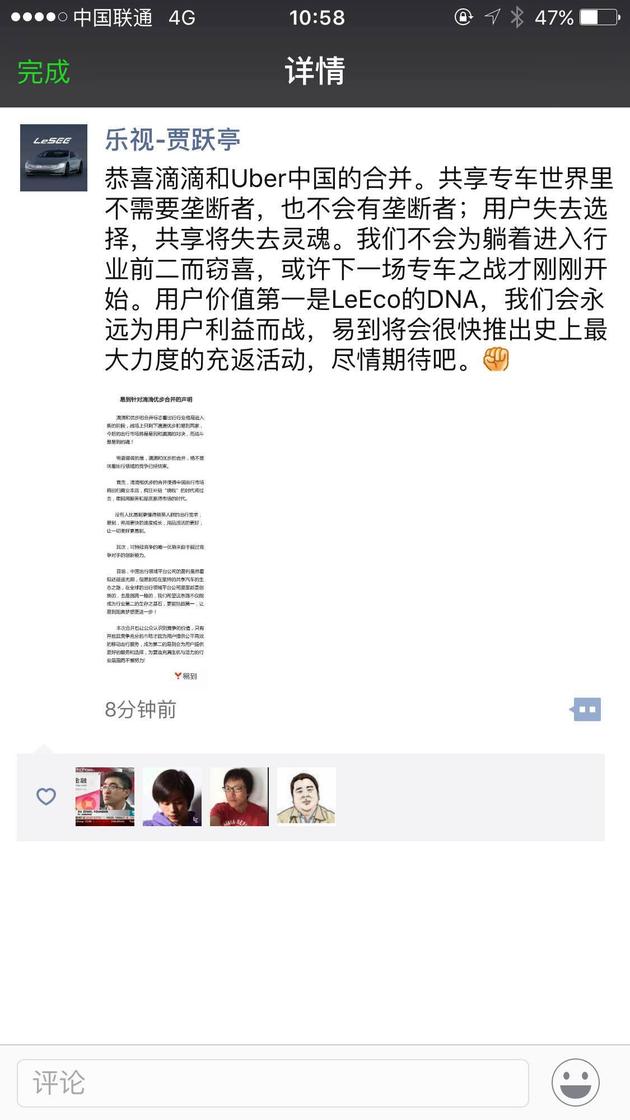Open first liker's avatar with glasses
This screenshot has width=630, height=1120.
click(x=105, y=796)
